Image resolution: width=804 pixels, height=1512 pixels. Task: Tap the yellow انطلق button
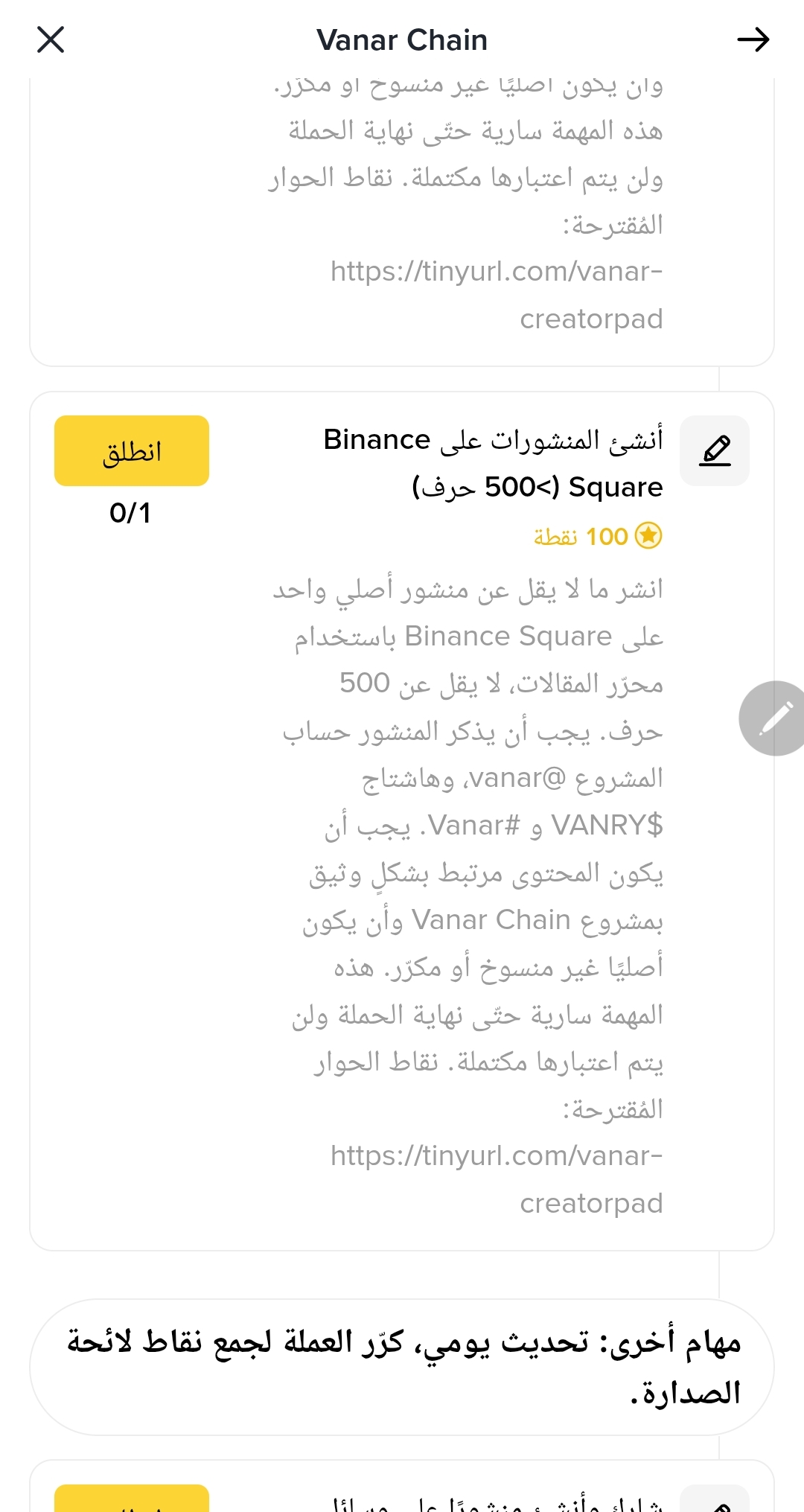click(132, 451)
